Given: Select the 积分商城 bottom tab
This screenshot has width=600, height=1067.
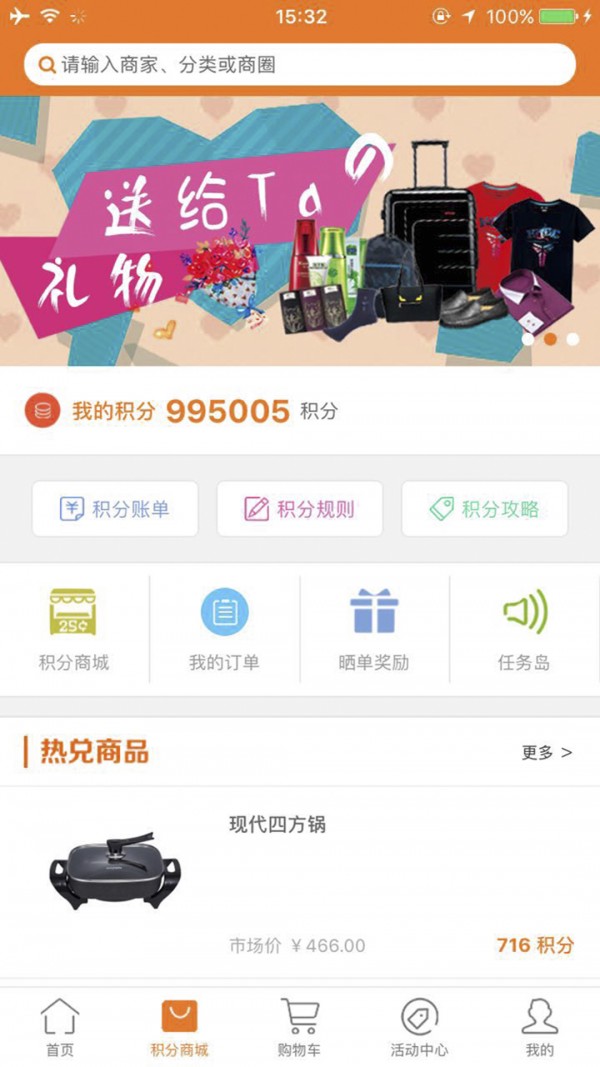Looking at the screenshot, I should [x=180, y=1028].
